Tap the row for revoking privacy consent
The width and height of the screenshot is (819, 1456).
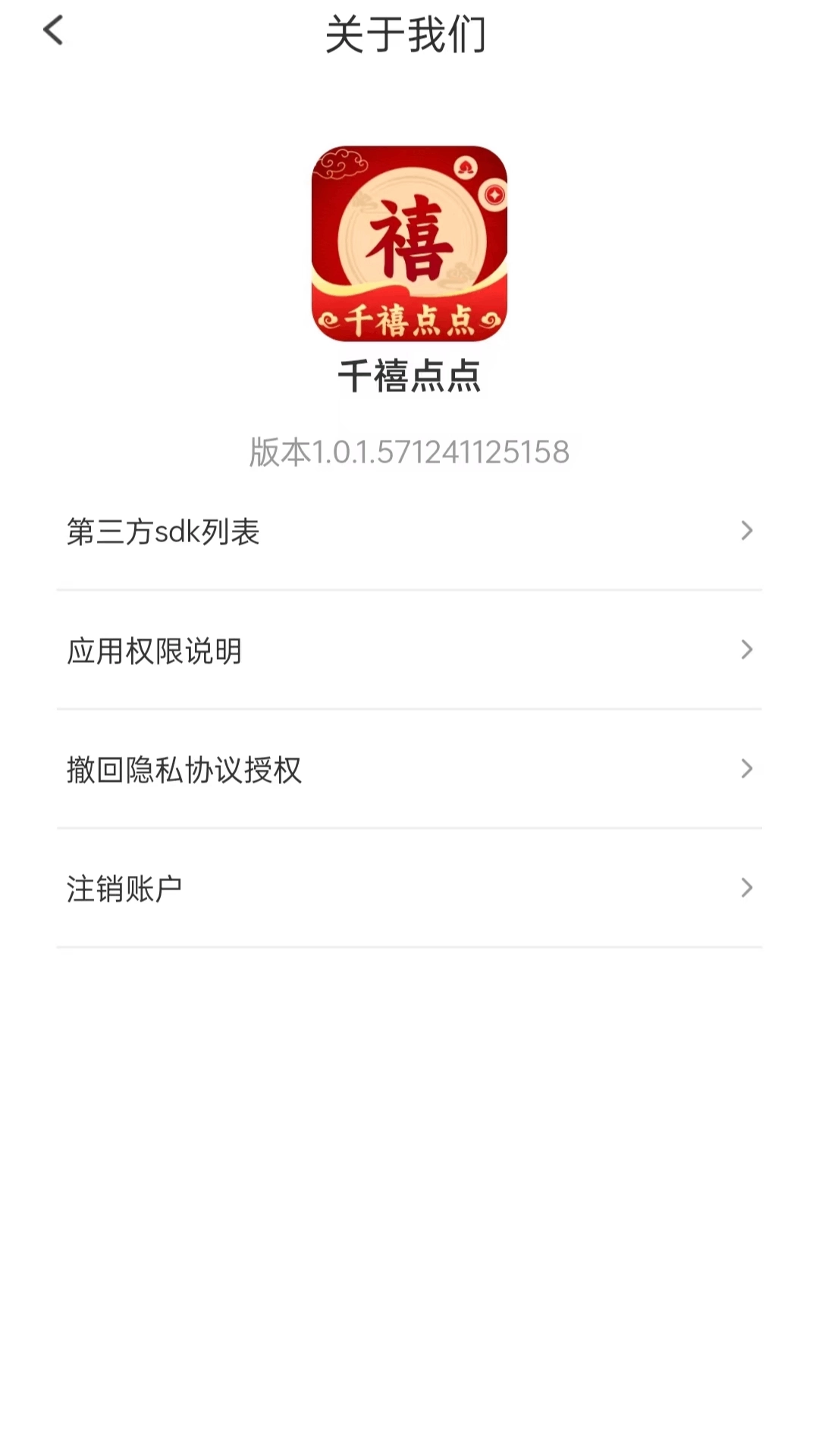coord(409,770)
